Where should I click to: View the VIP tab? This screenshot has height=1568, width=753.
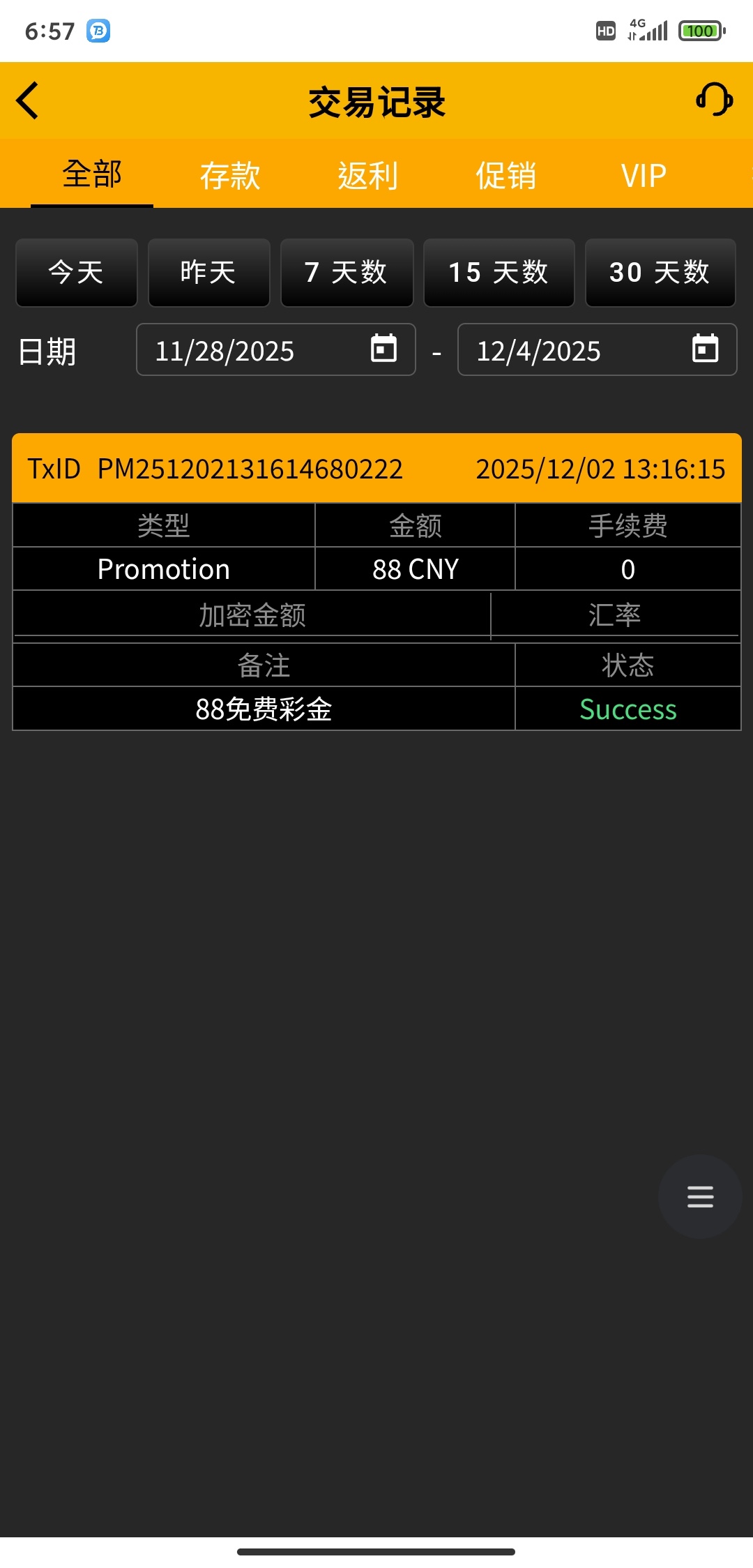coord(644,175)
